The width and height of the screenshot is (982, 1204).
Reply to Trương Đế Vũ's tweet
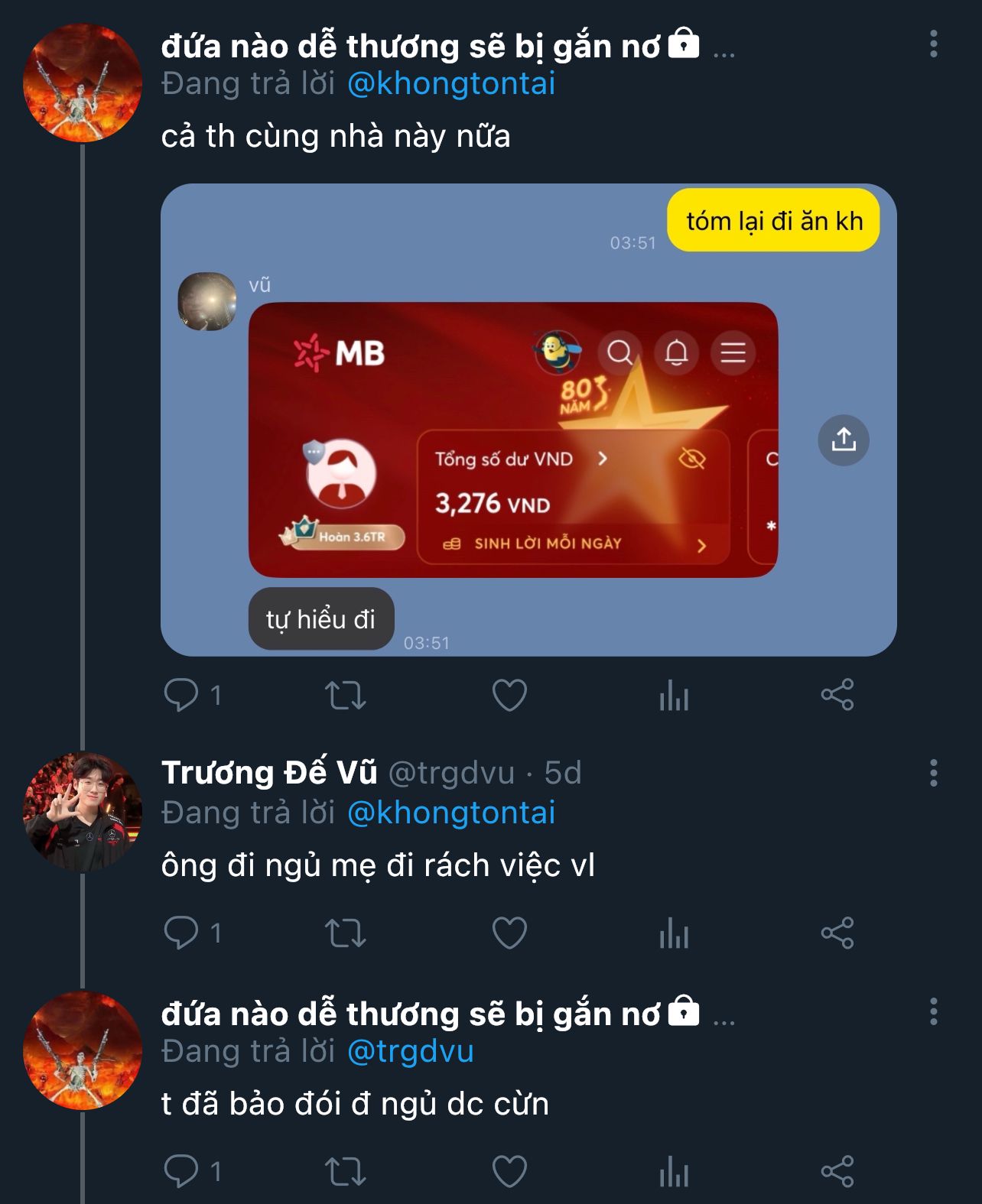click(182, 933)
